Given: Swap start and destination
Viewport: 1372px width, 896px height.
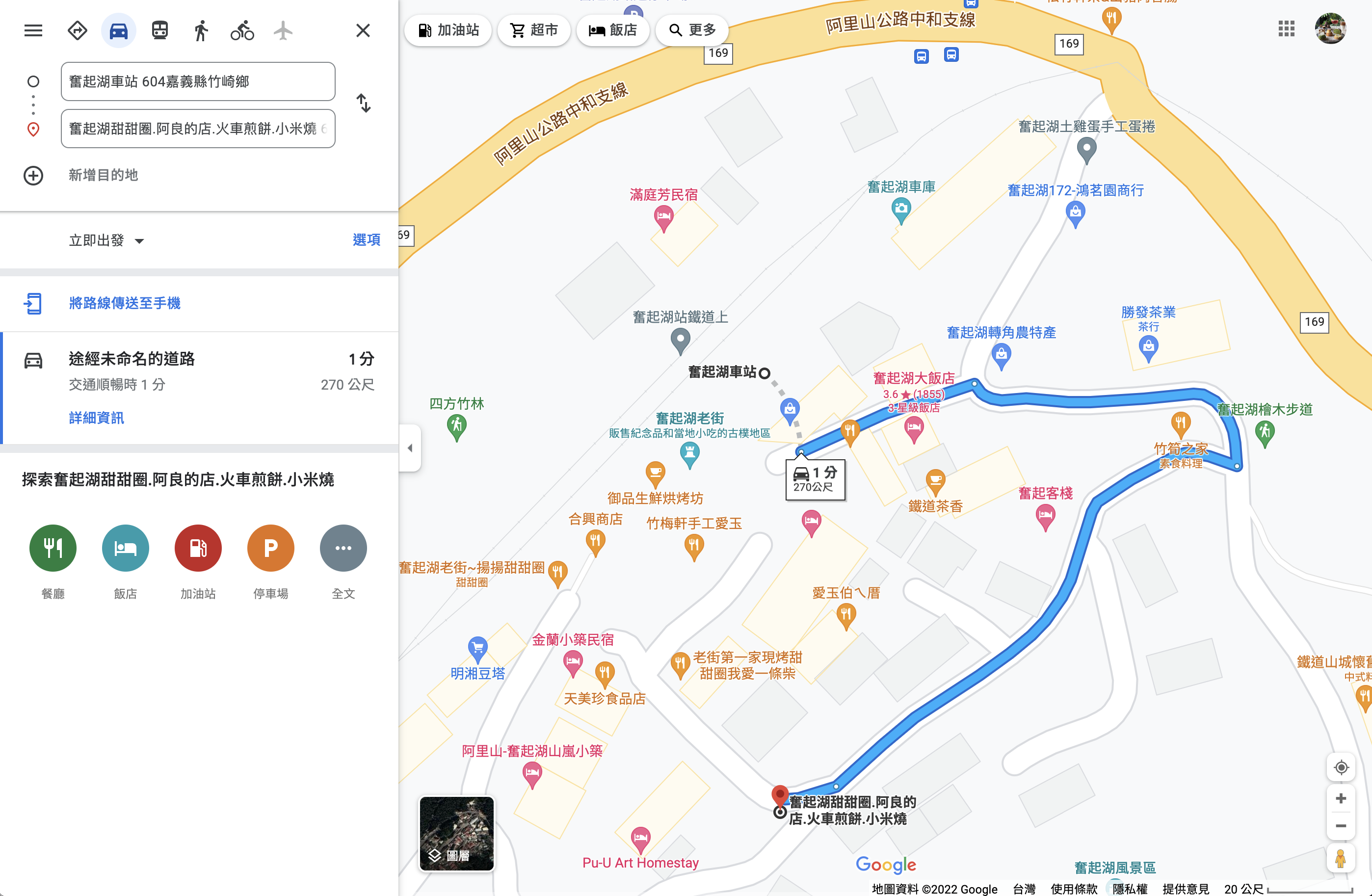Looking at the screenshot, I should coord(363,103).
